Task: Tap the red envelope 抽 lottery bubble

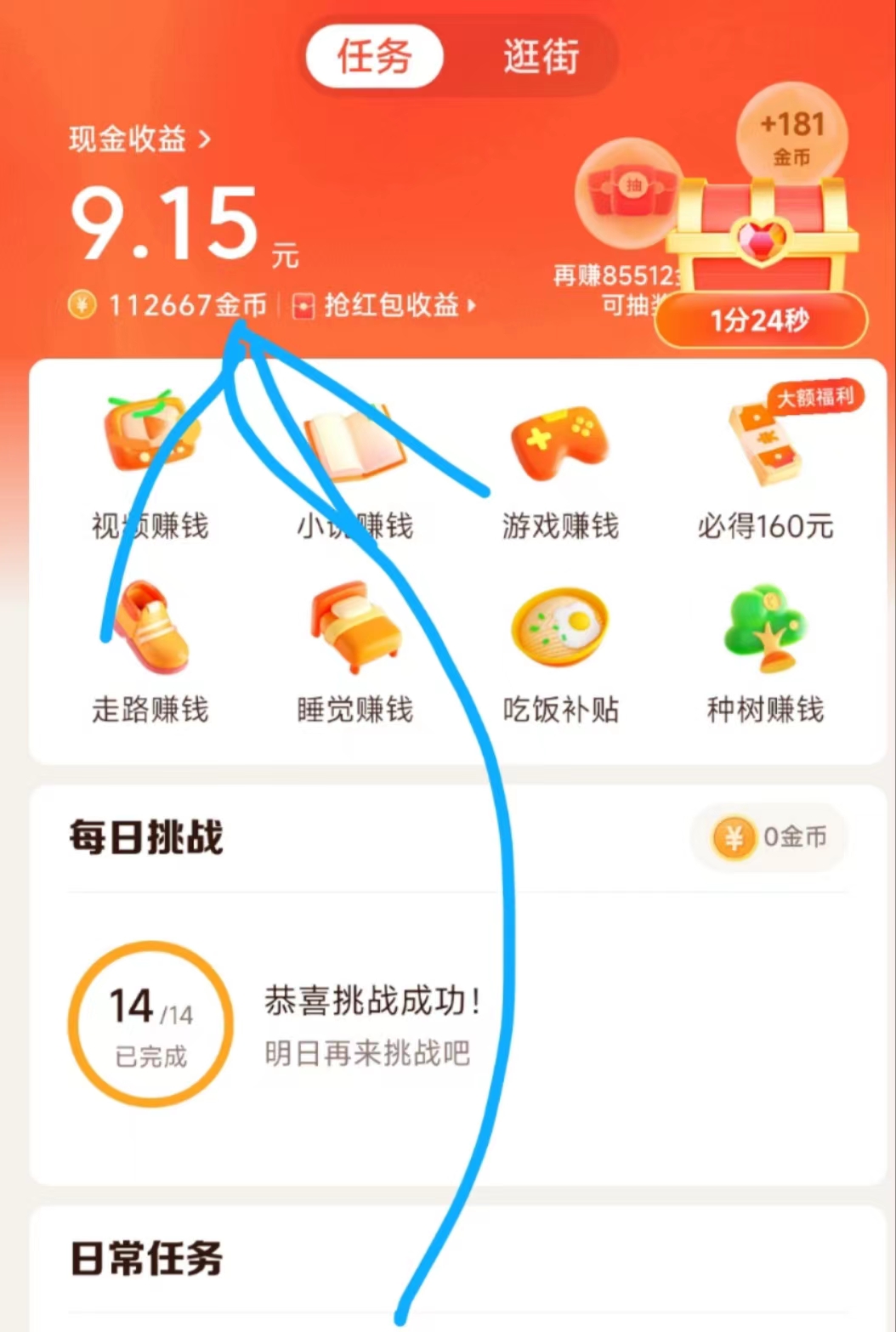Action: 631,191
